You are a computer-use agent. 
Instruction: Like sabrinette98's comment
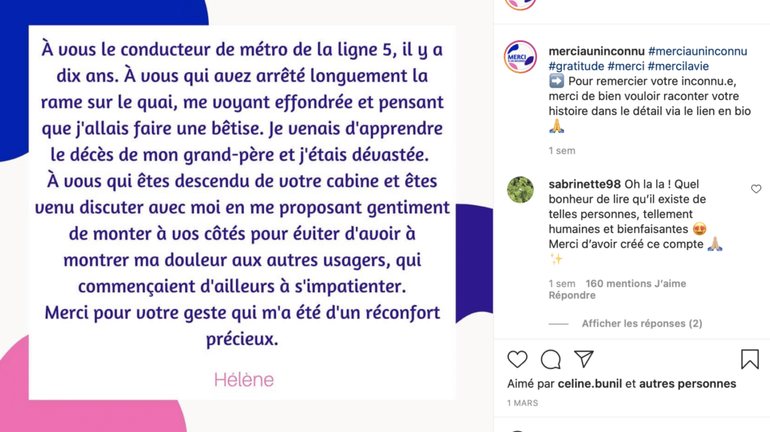point(756,189)
